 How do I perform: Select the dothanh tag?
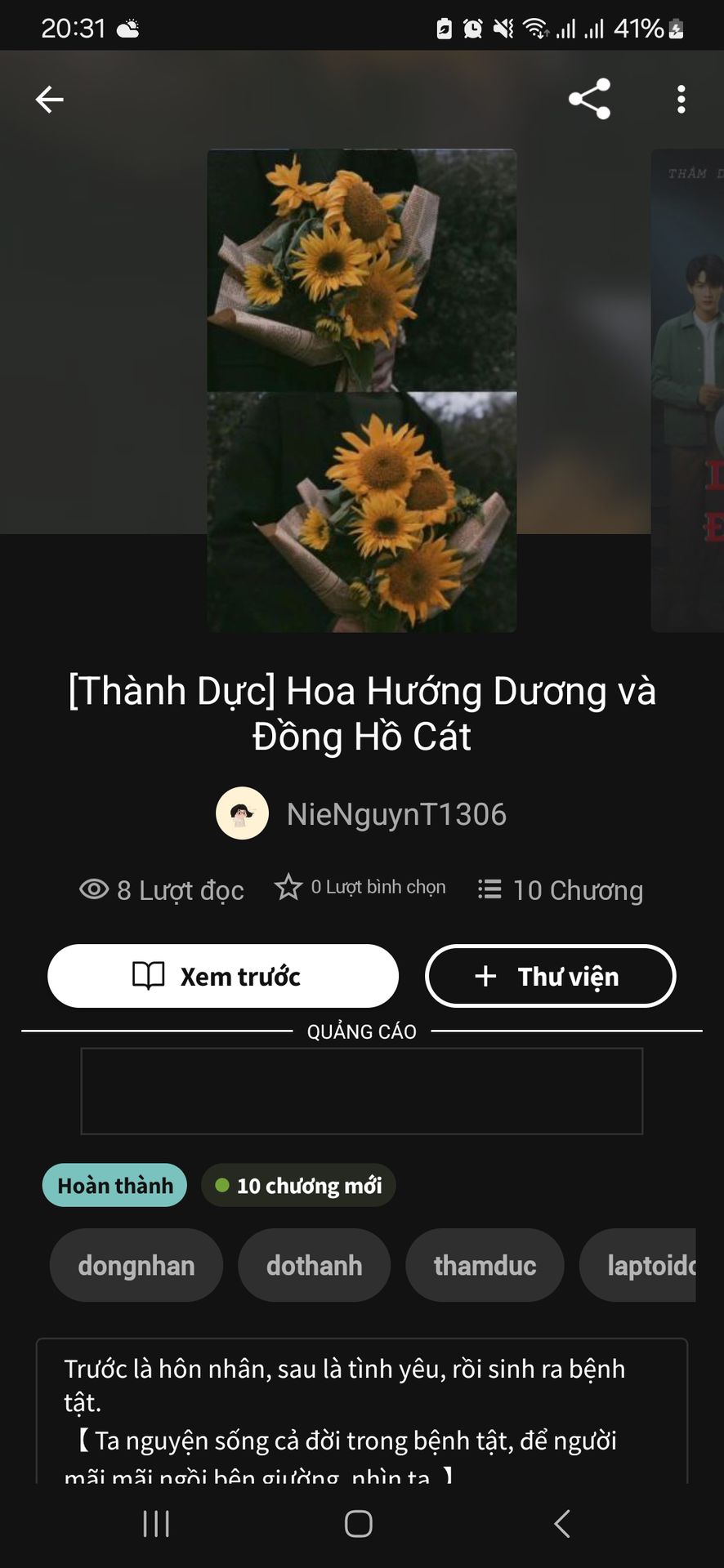click(x=315, y=1265)
